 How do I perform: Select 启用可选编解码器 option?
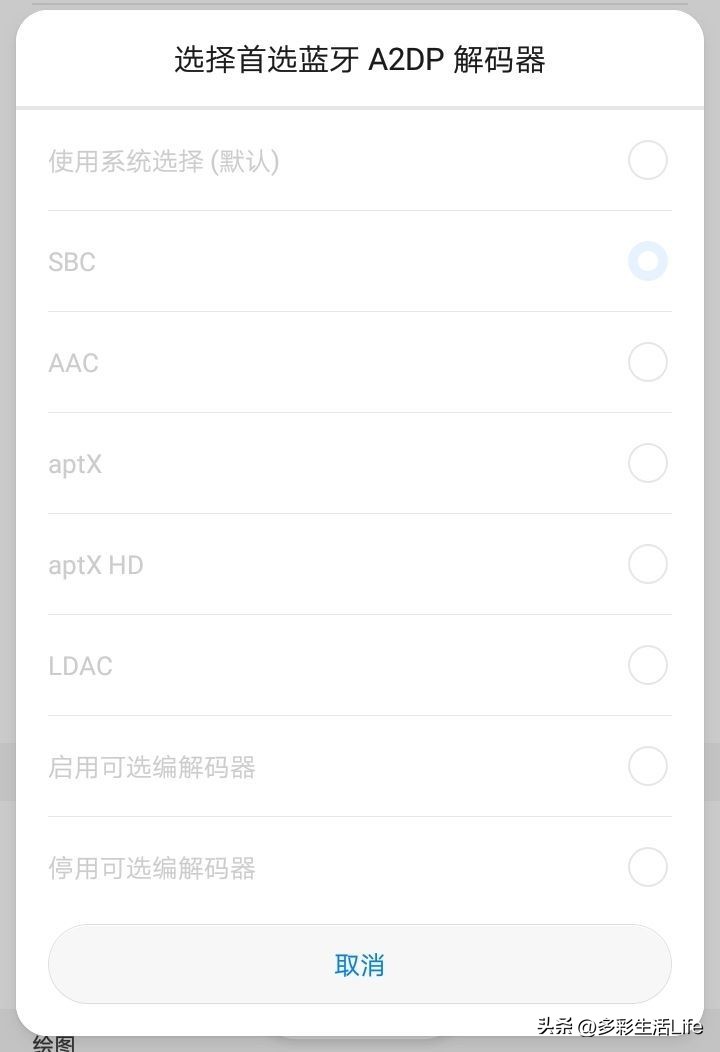[647, 766]
